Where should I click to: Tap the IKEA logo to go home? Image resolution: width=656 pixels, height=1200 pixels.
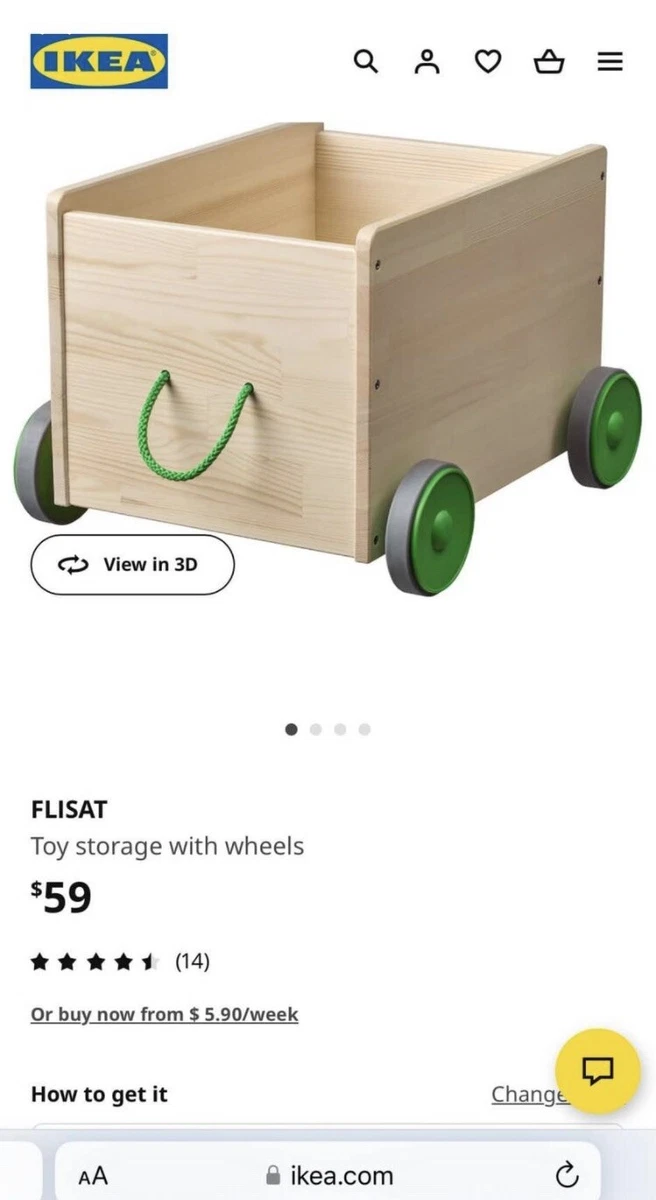click(x=99, y=62)
